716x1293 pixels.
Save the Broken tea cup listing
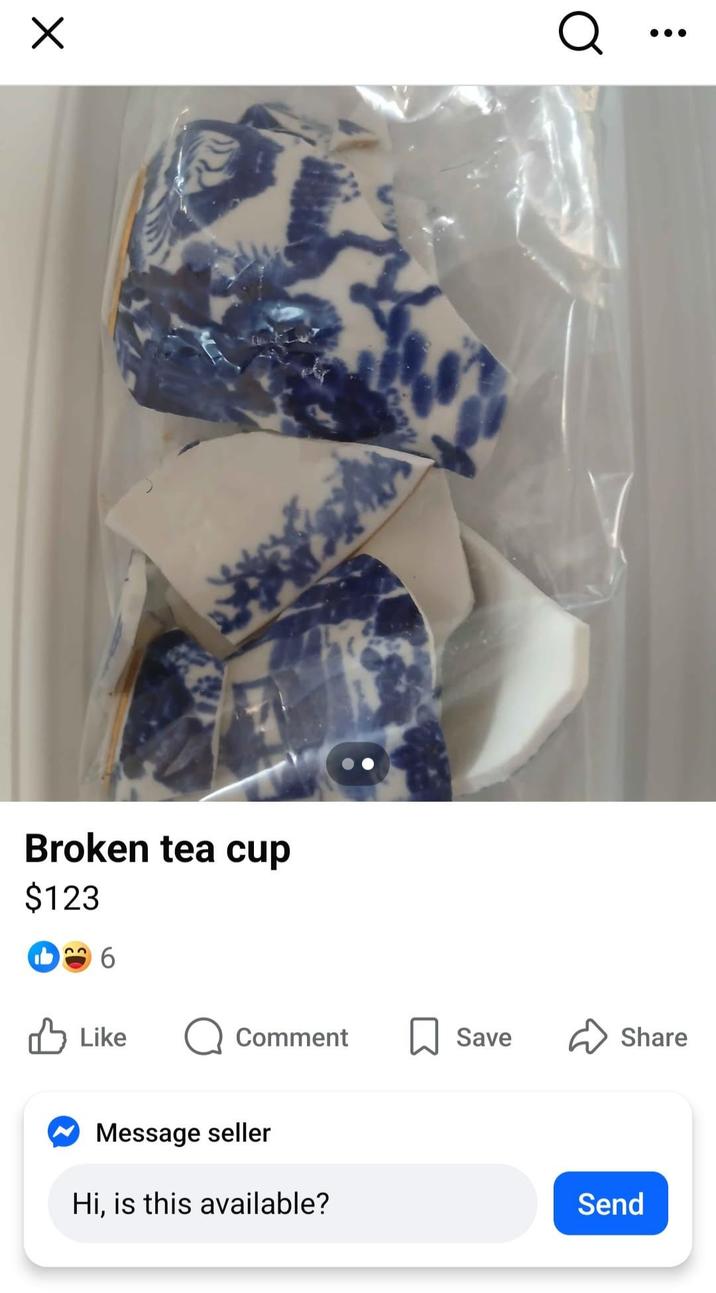(461, 1037)
